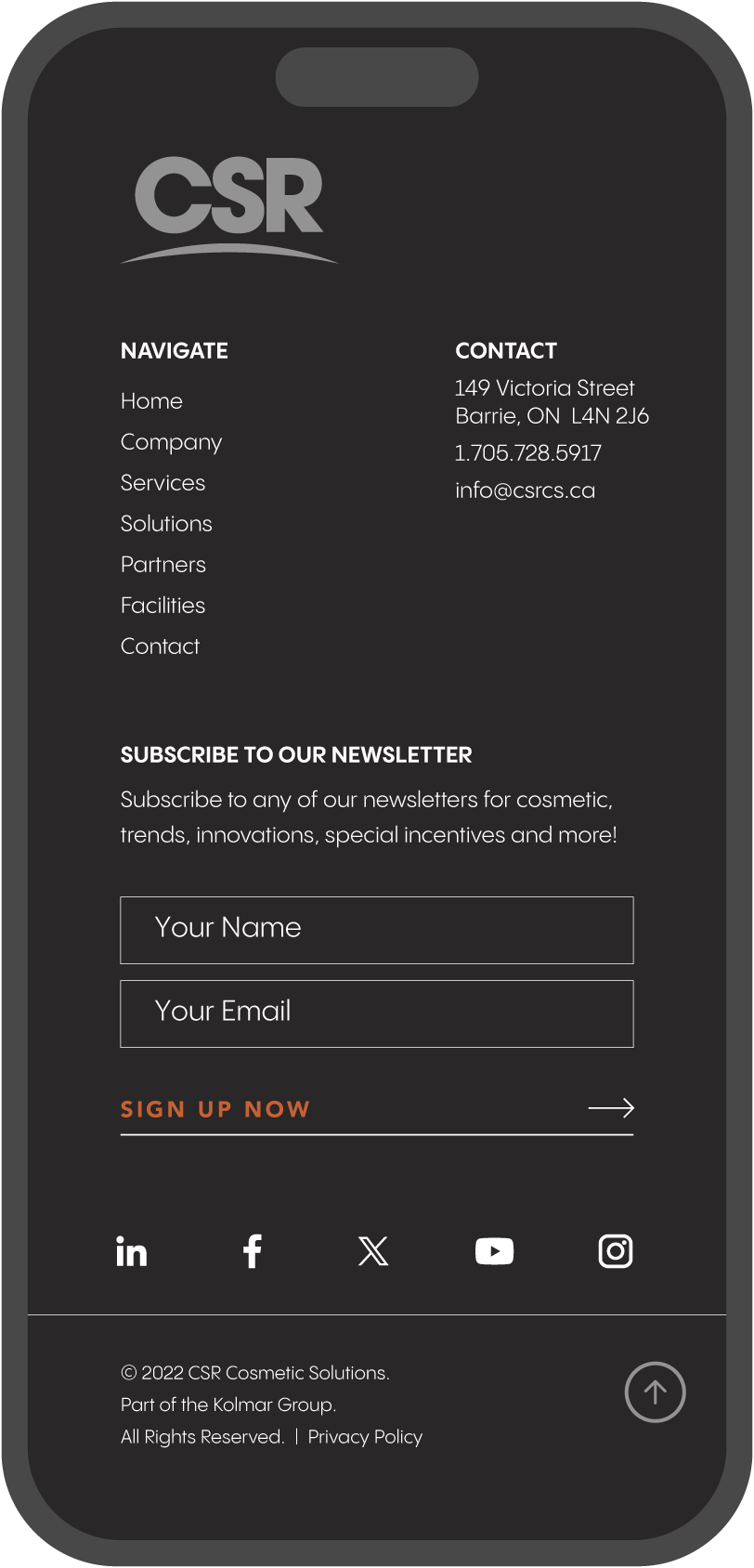Open the X (Twitter) icon

(x=373, y=1251)
